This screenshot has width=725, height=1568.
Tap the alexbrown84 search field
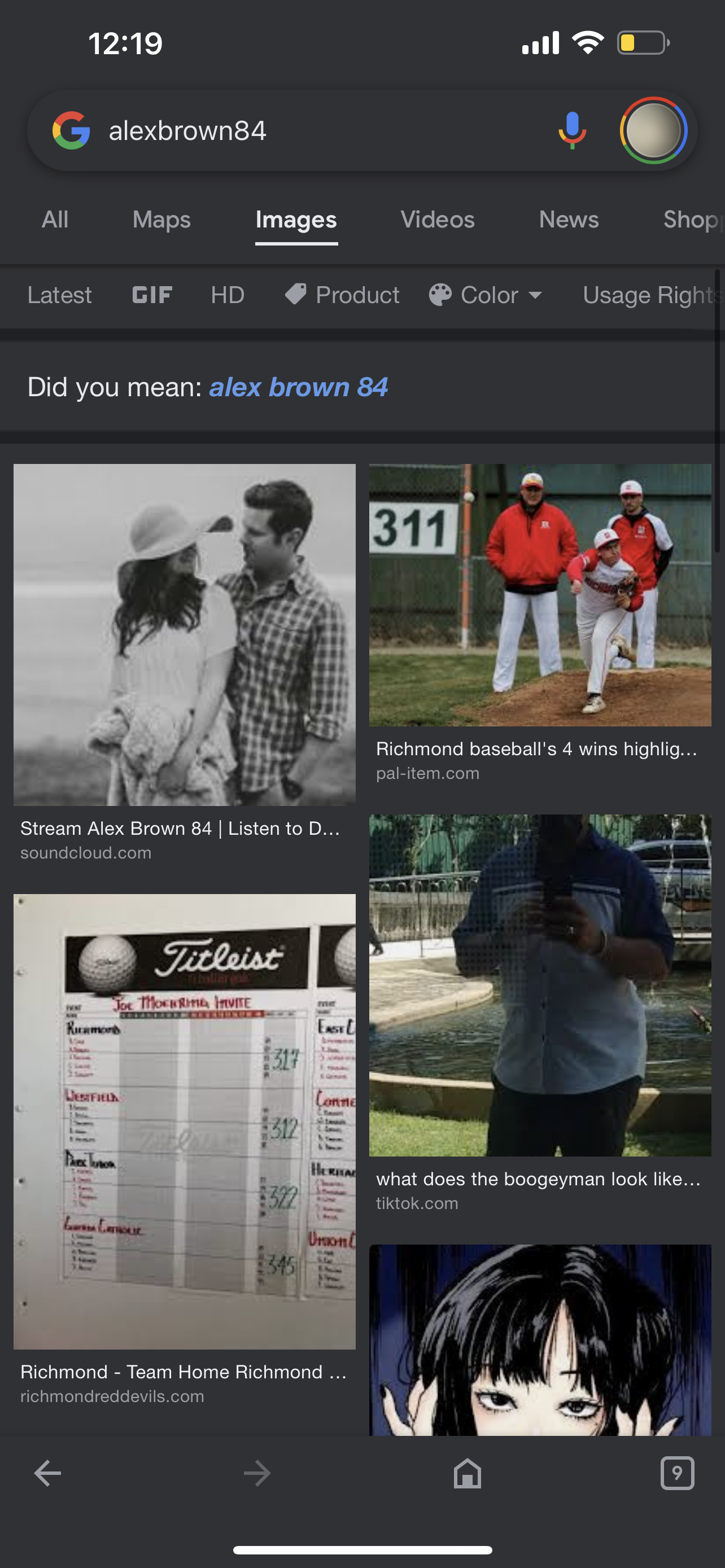coord(304,131)
